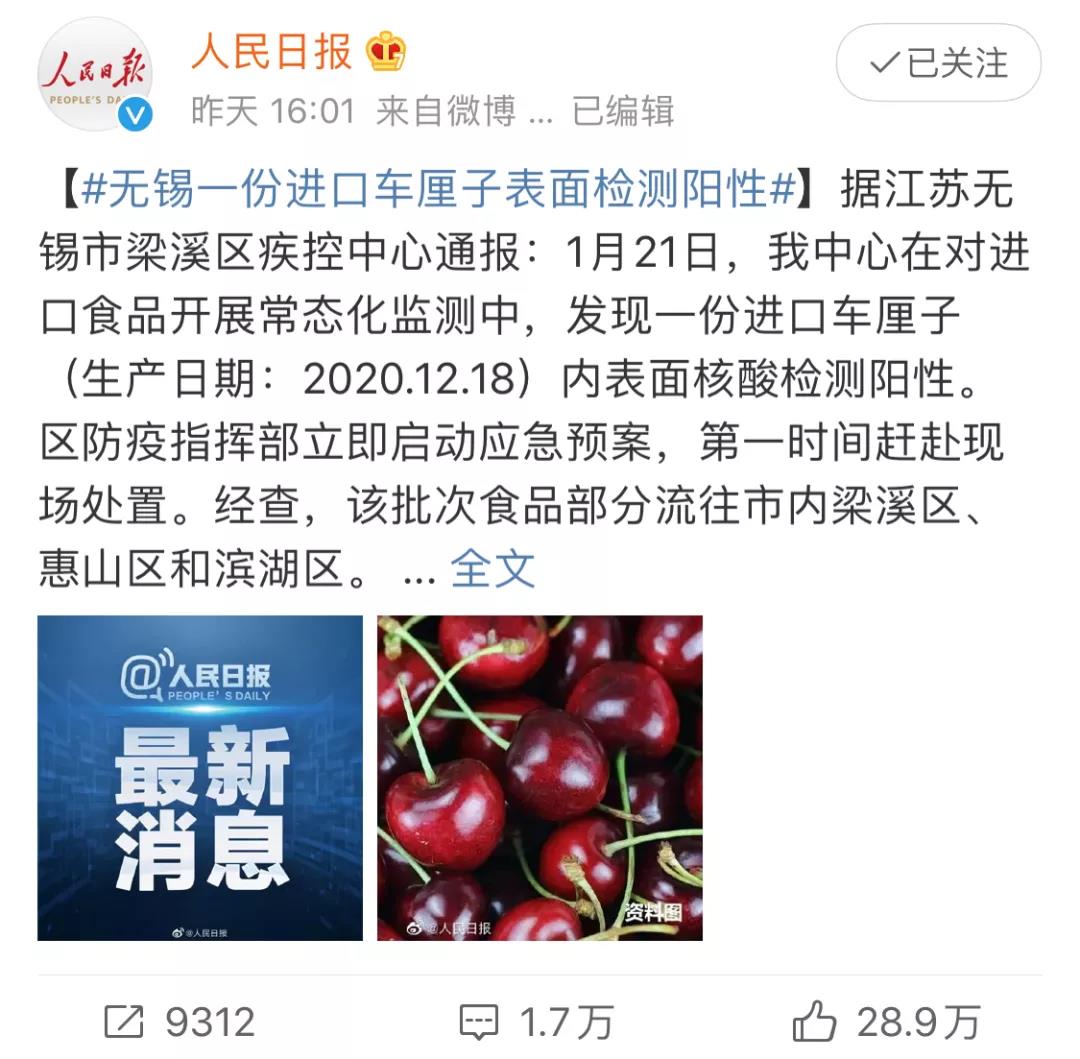The image size is (1080, 1059).
Task: View the 最新消息 image
Action: coord(200,778)
